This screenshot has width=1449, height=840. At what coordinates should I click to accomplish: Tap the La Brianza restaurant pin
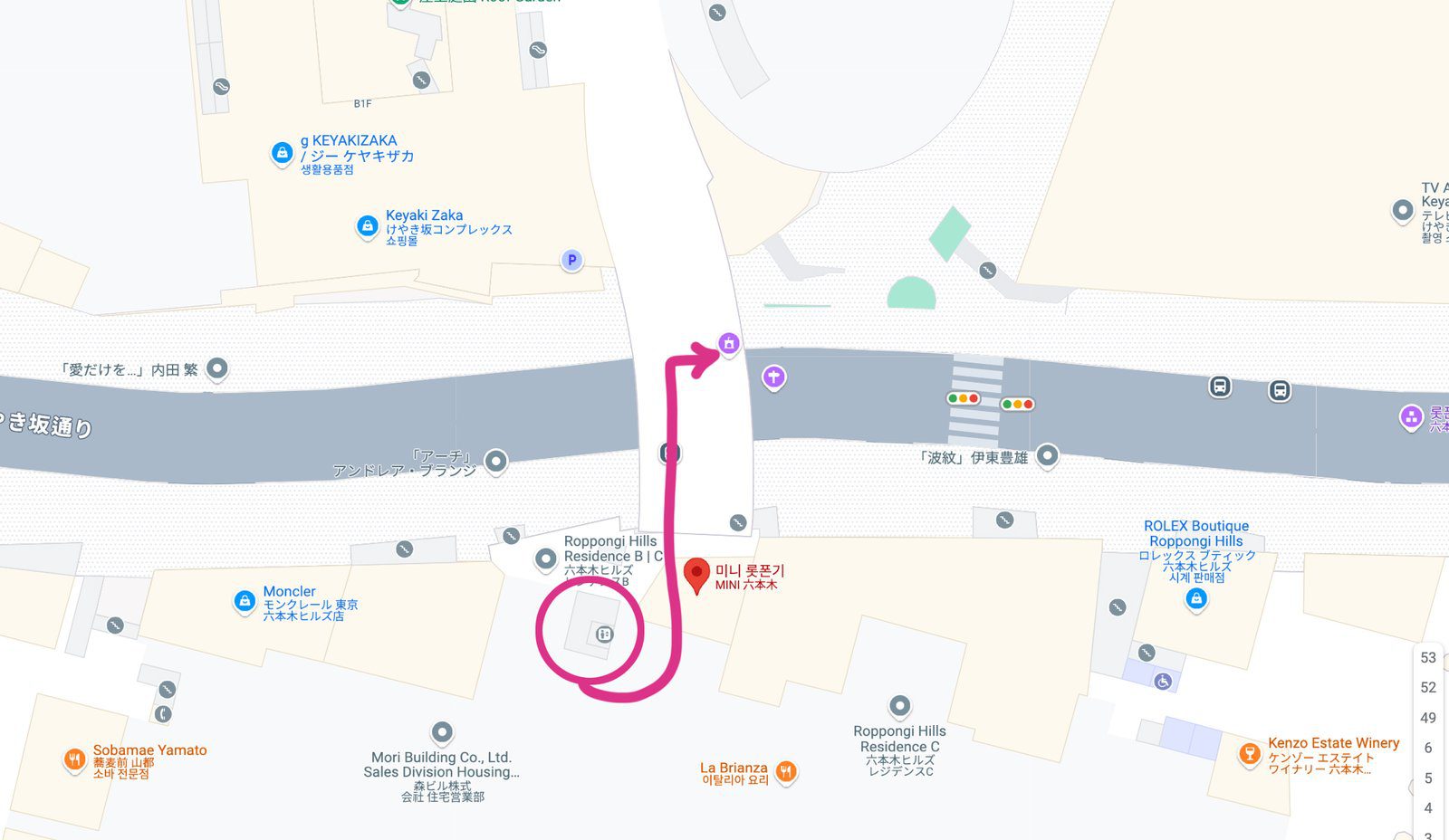786,771
